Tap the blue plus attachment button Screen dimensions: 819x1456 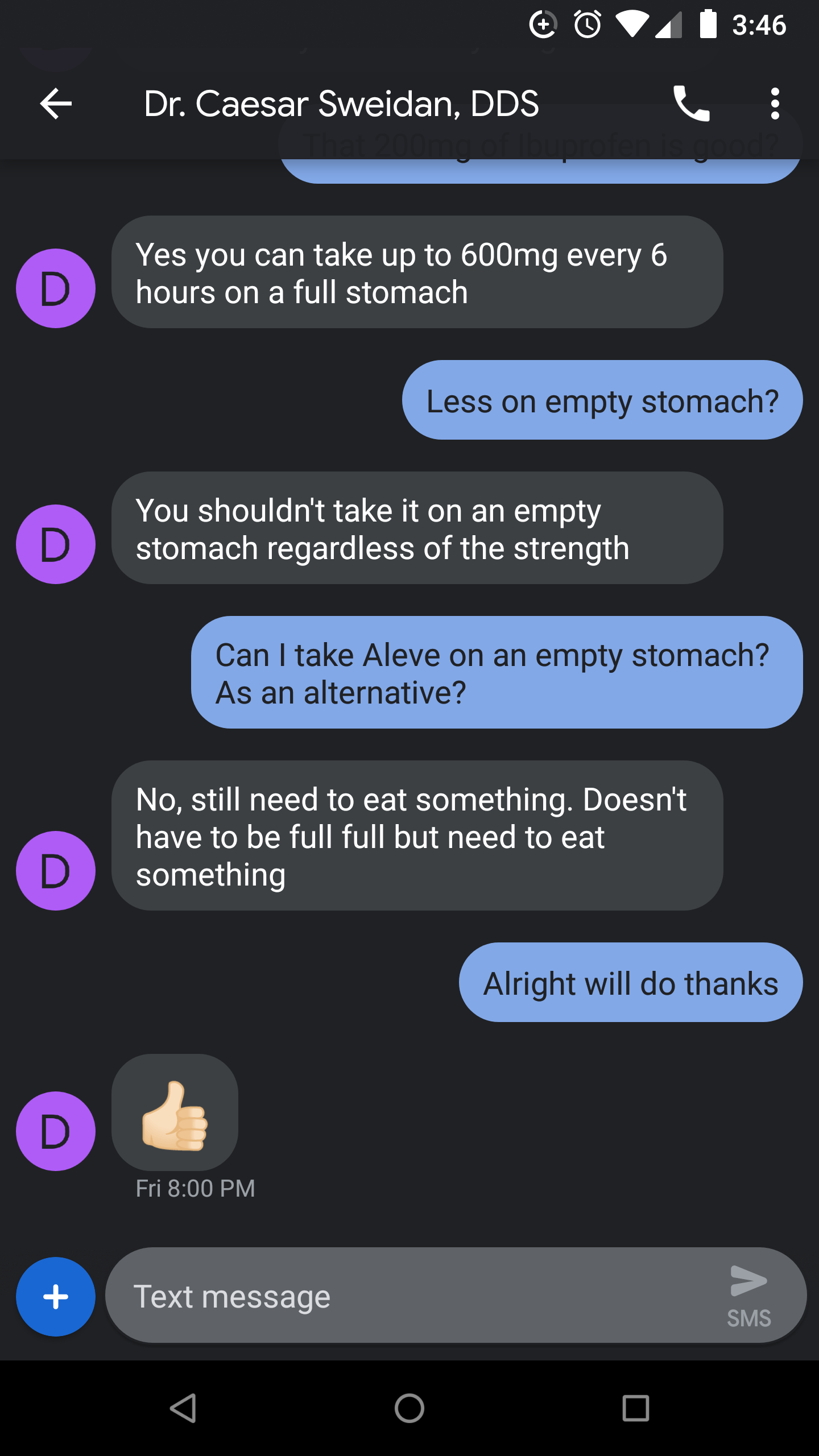[56, 1297]
